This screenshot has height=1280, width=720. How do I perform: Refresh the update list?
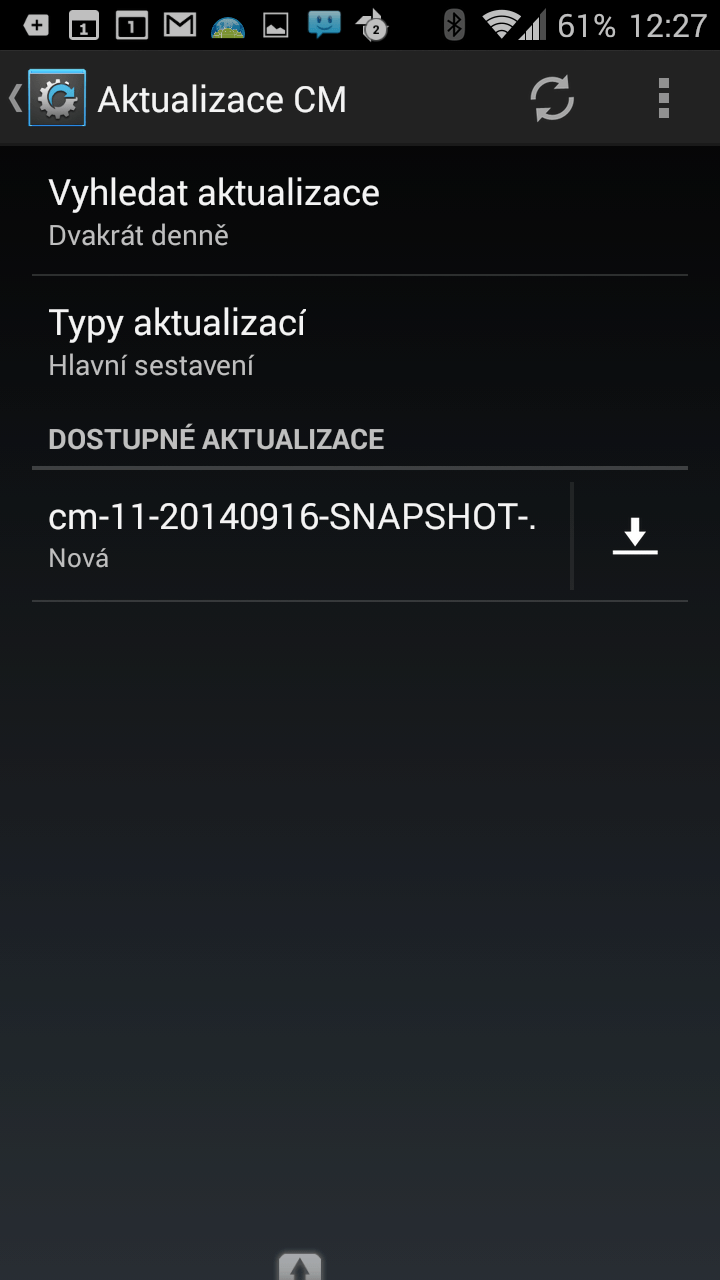point(552,98)
